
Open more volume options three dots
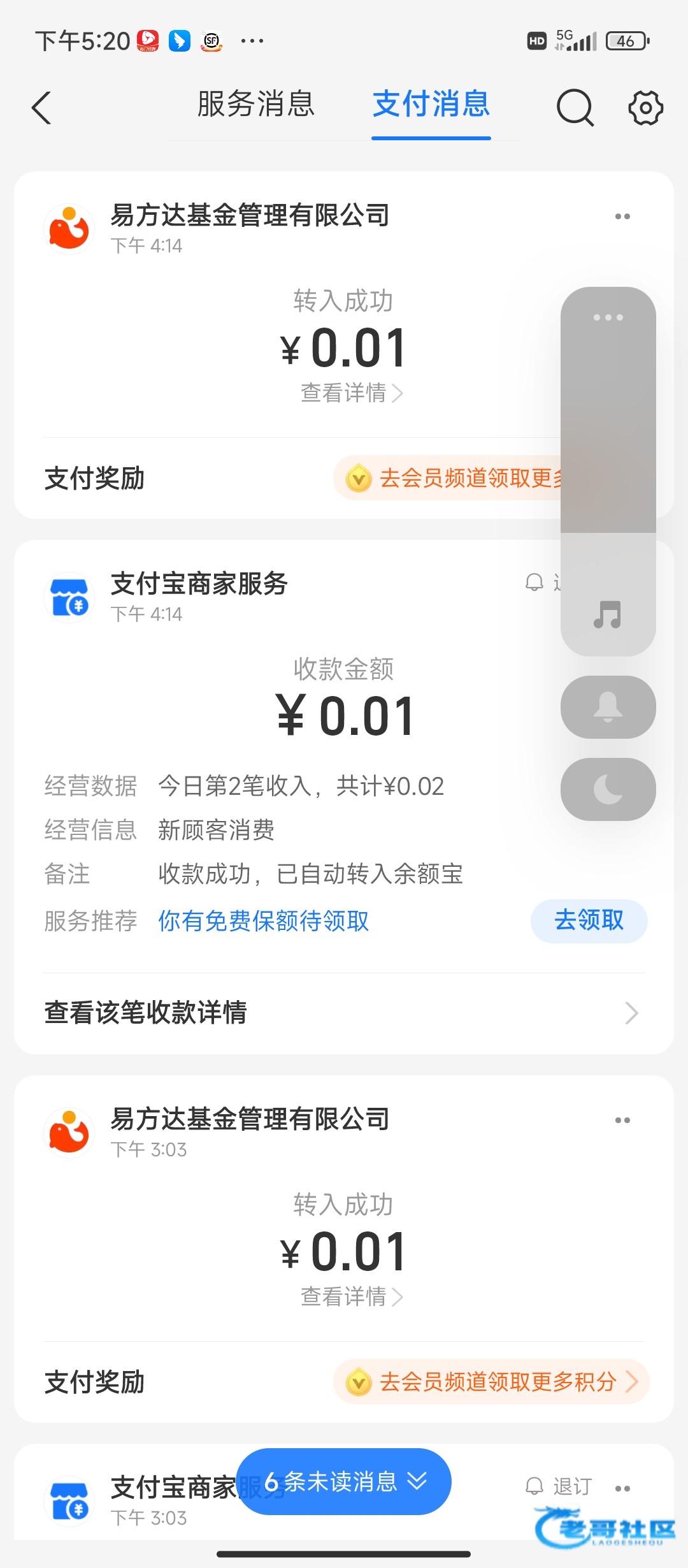click(x=608, y=317)
